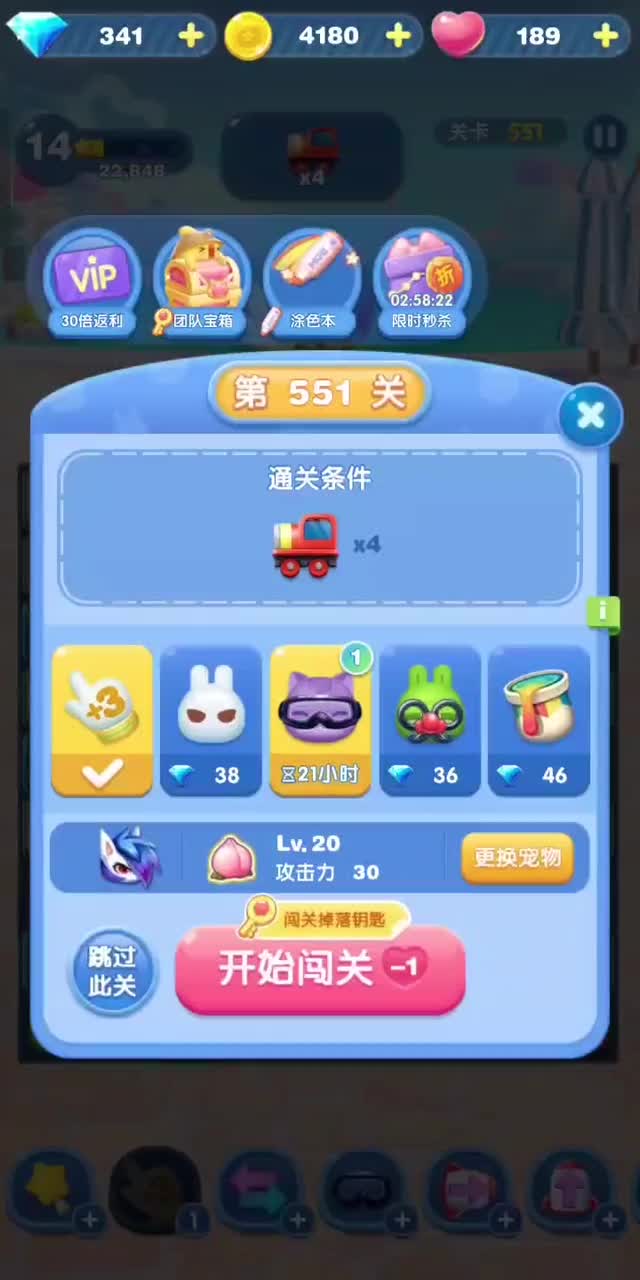
Task: Add more hearts with plus button
Action: coord(606,36)
